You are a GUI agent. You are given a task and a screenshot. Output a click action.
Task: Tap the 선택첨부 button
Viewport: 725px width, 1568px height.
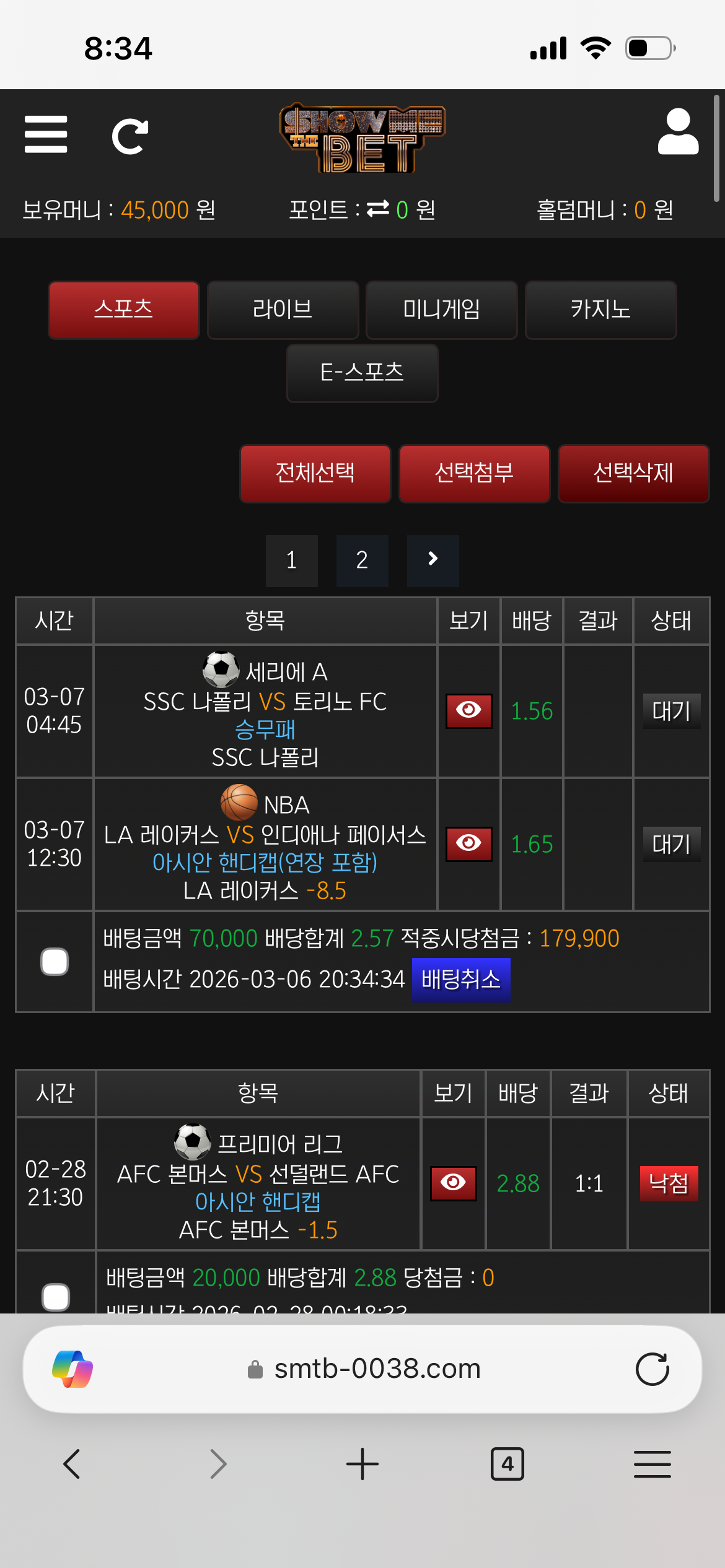(474, 474)
